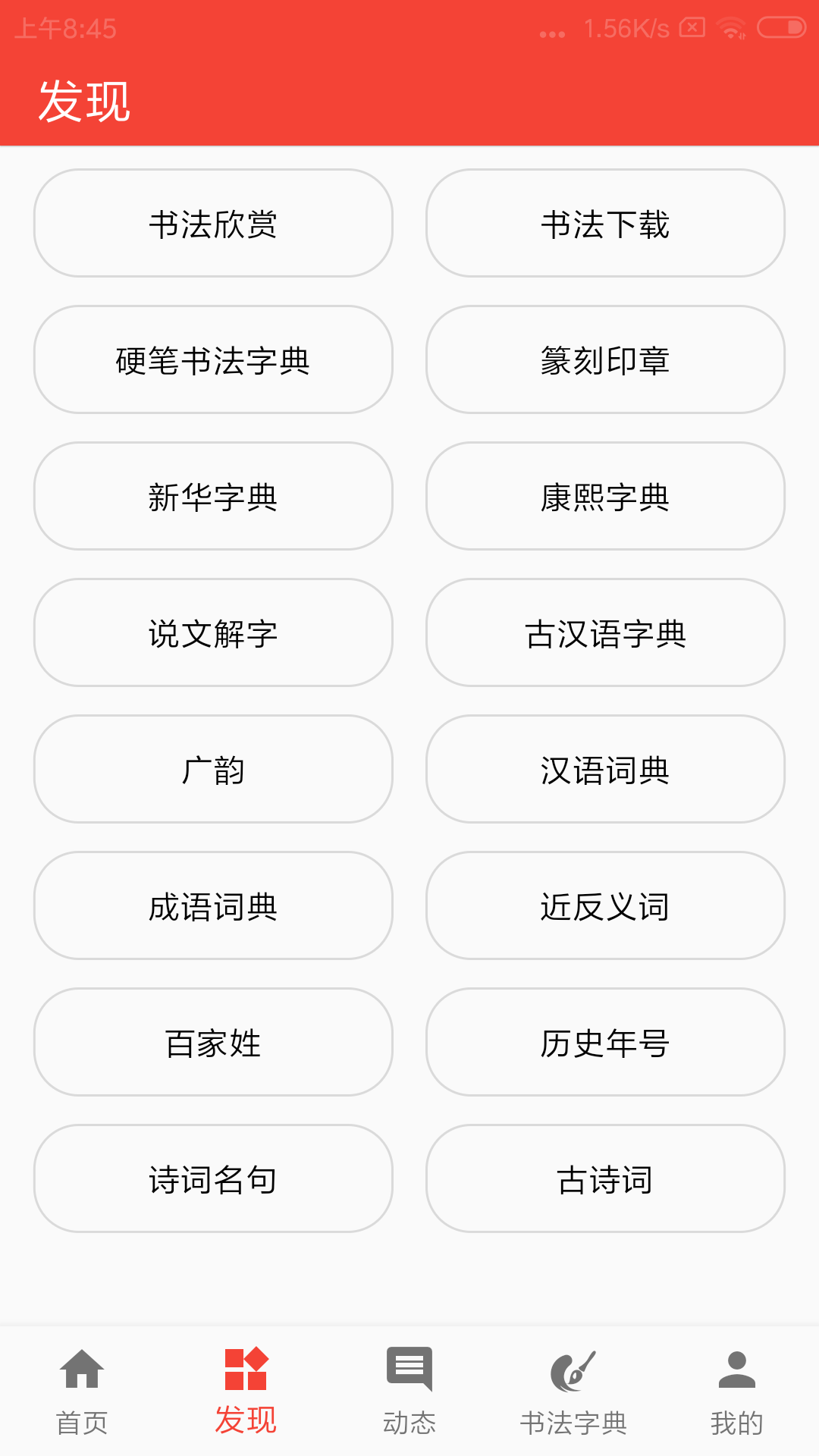Select 篆刻印章
819x1456 pixels.
[605, 360]
